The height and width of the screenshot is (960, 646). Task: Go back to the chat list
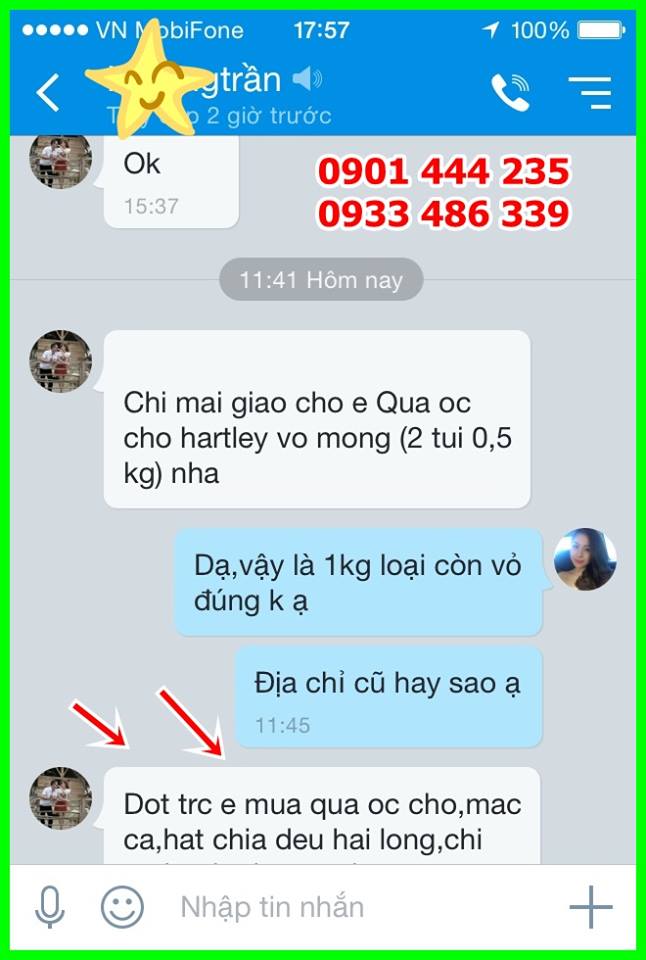pyautogui.click(x=47, y=92)
